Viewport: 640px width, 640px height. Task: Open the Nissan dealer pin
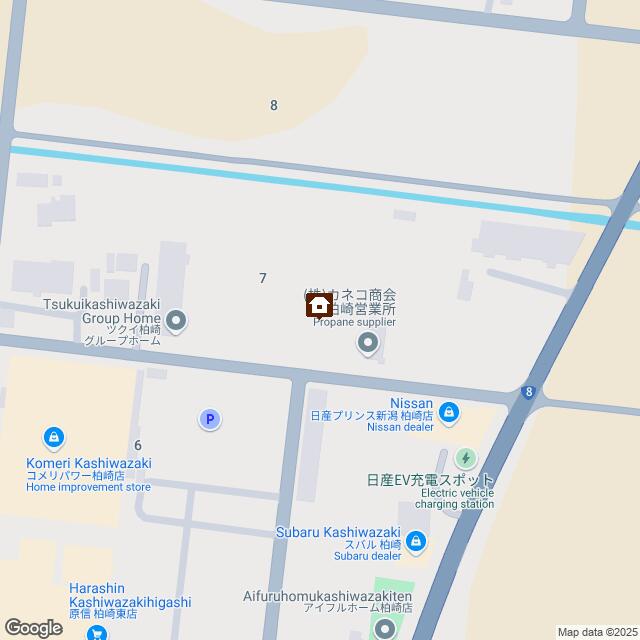pos(449,410)
